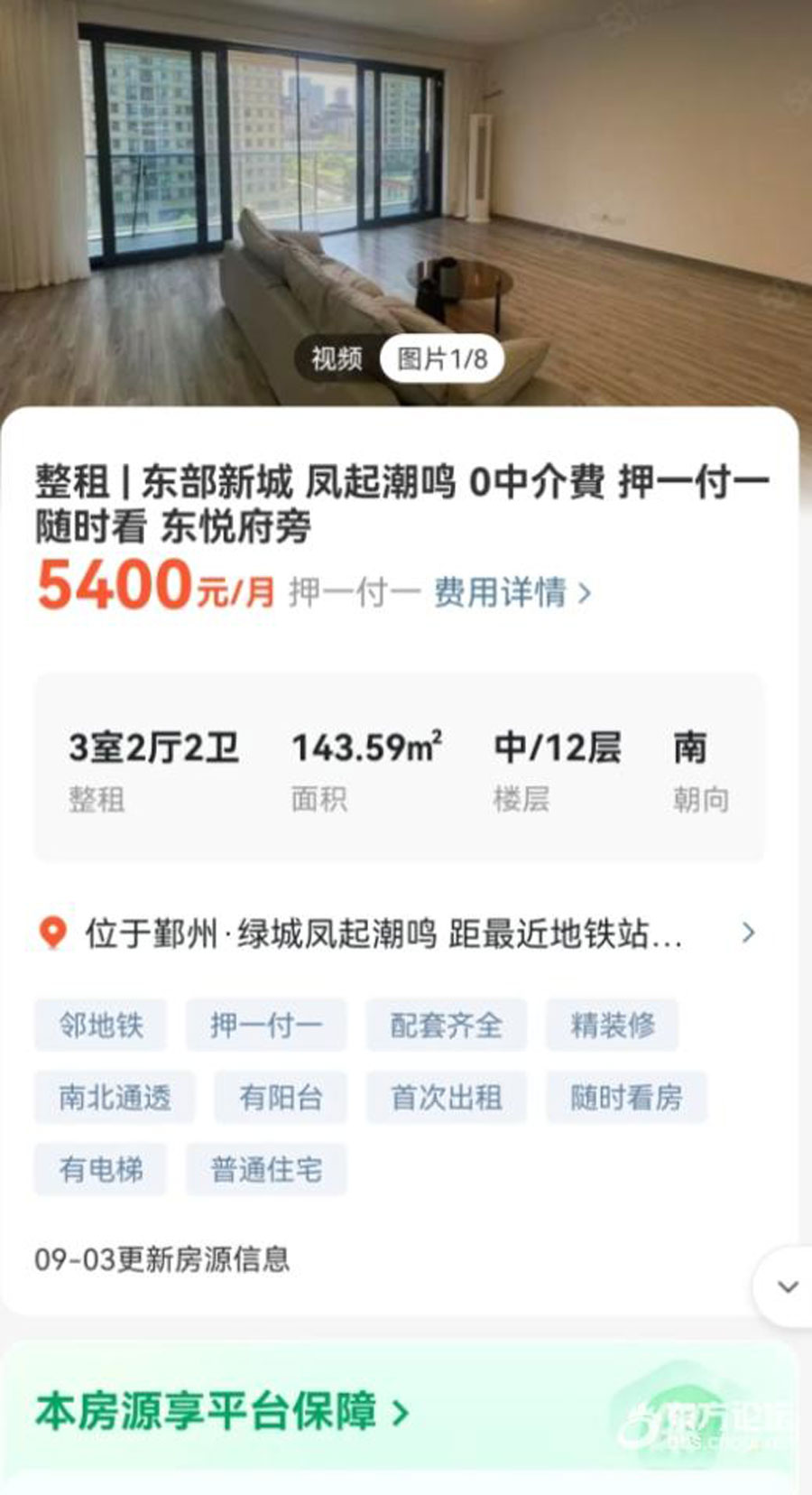Viewport: 812px width, 1495px height.
Task: Select the 图片1/8 photo tab
Action: pos(442,359)
